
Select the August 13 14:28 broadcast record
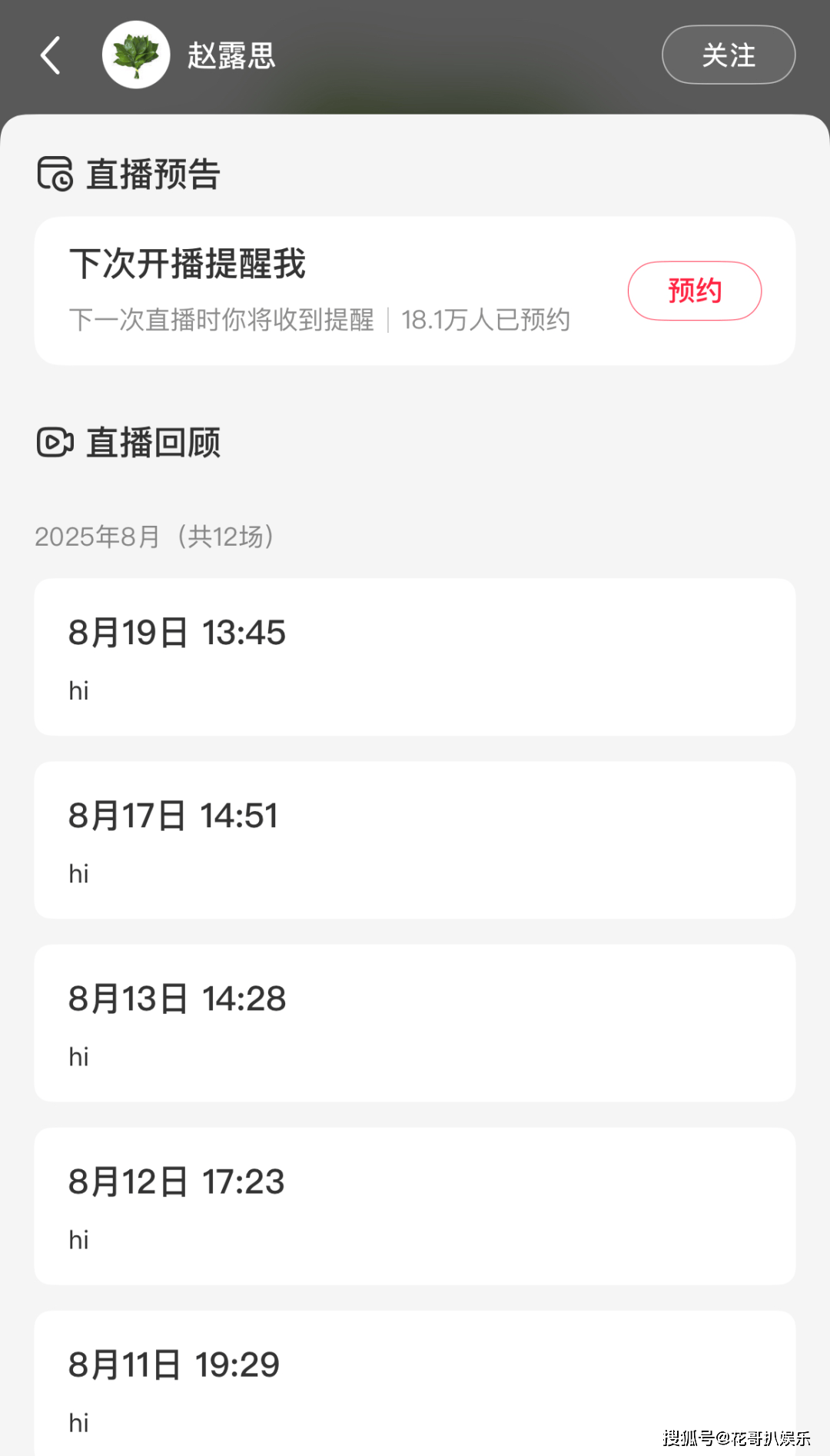click(415, 1022)
